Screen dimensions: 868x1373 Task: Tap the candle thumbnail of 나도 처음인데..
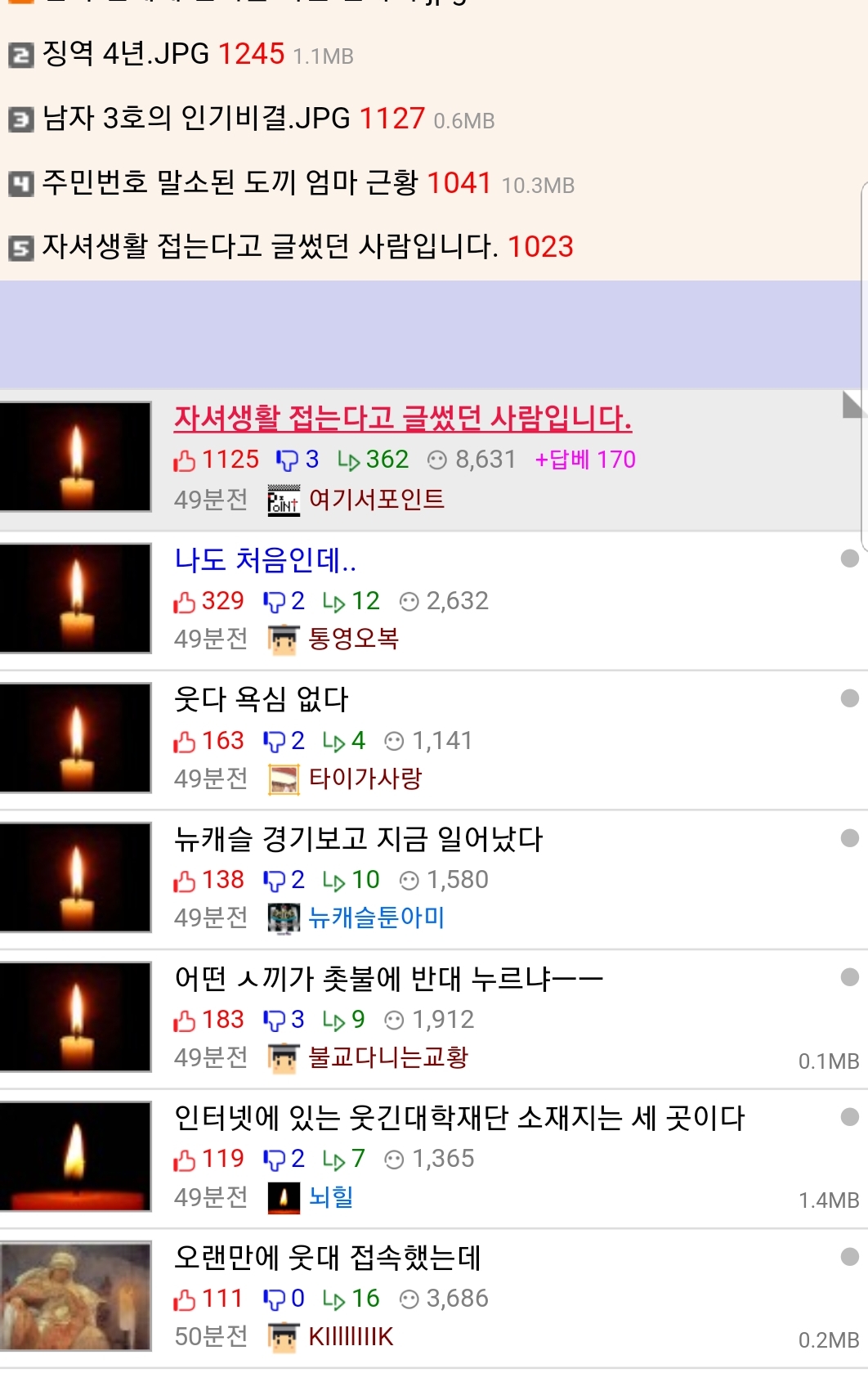[x=75, y=598]
